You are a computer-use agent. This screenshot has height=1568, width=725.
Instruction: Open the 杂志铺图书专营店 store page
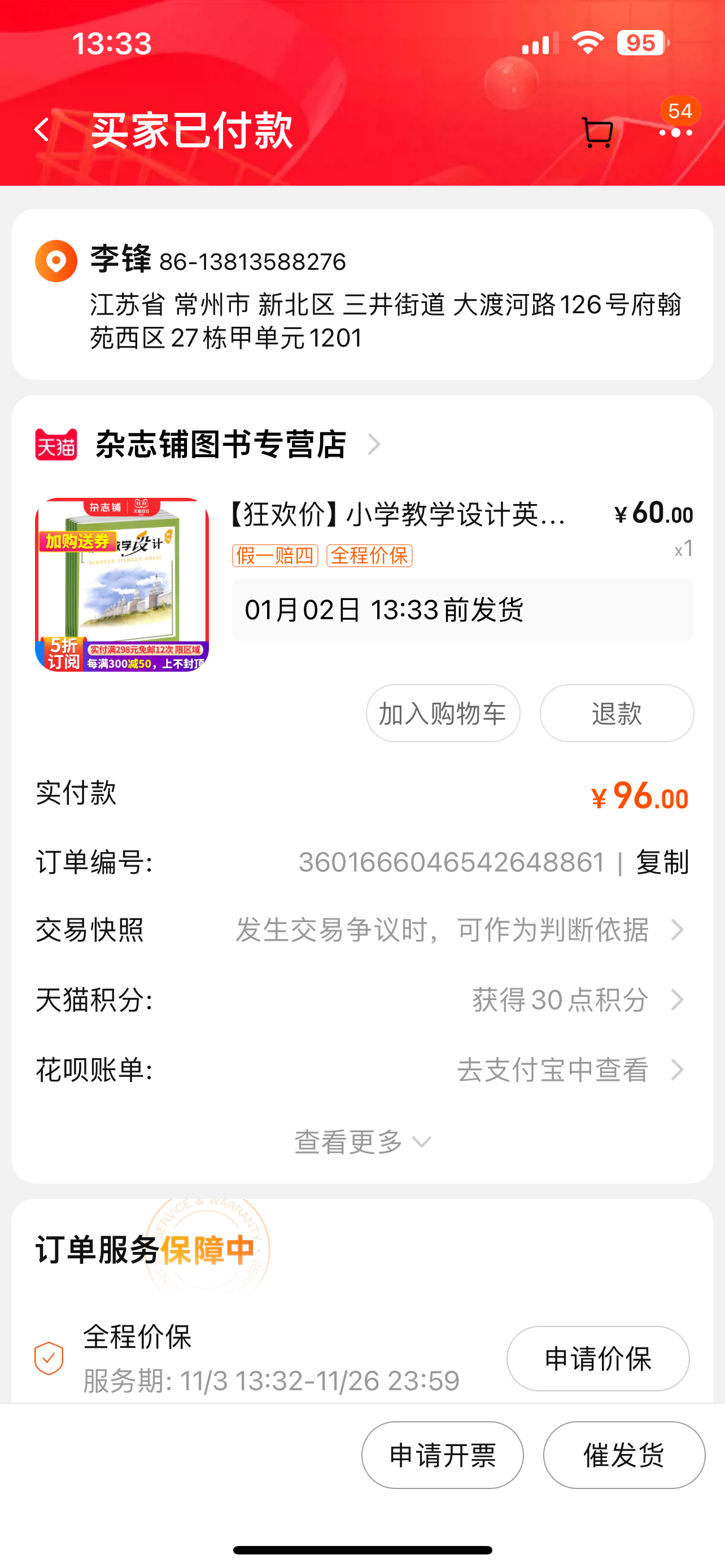(221, 444)
